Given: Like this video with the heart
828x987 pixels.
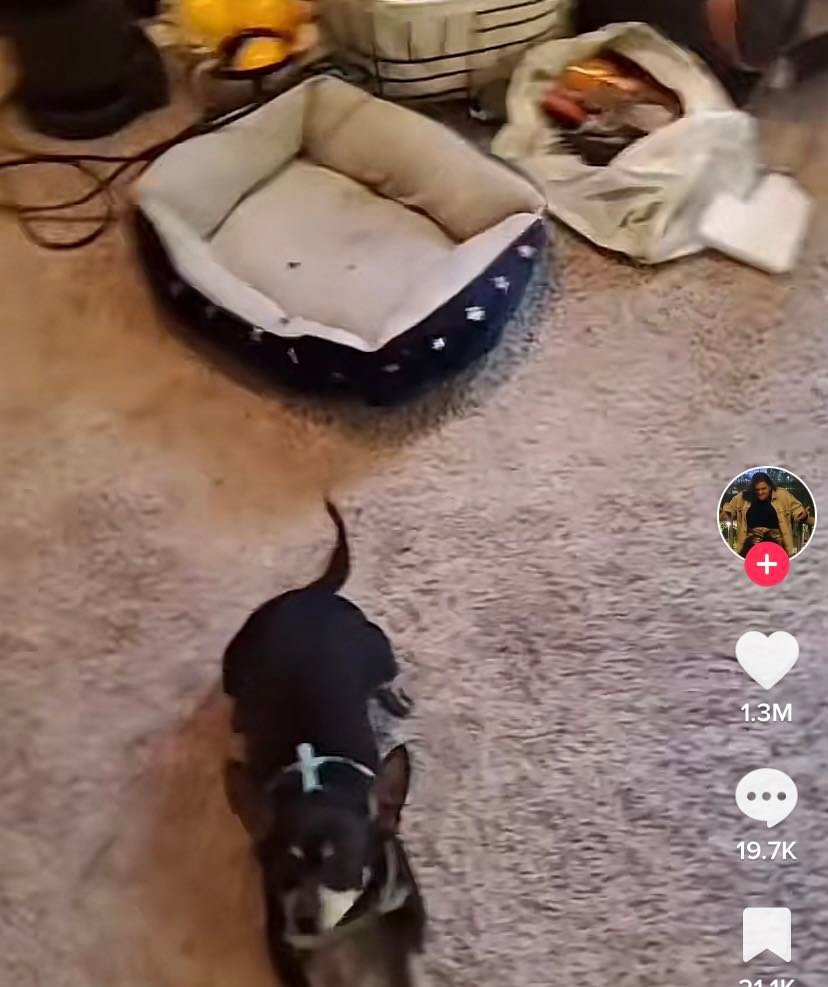Looking at the screenshot, I should coord(767,659).
